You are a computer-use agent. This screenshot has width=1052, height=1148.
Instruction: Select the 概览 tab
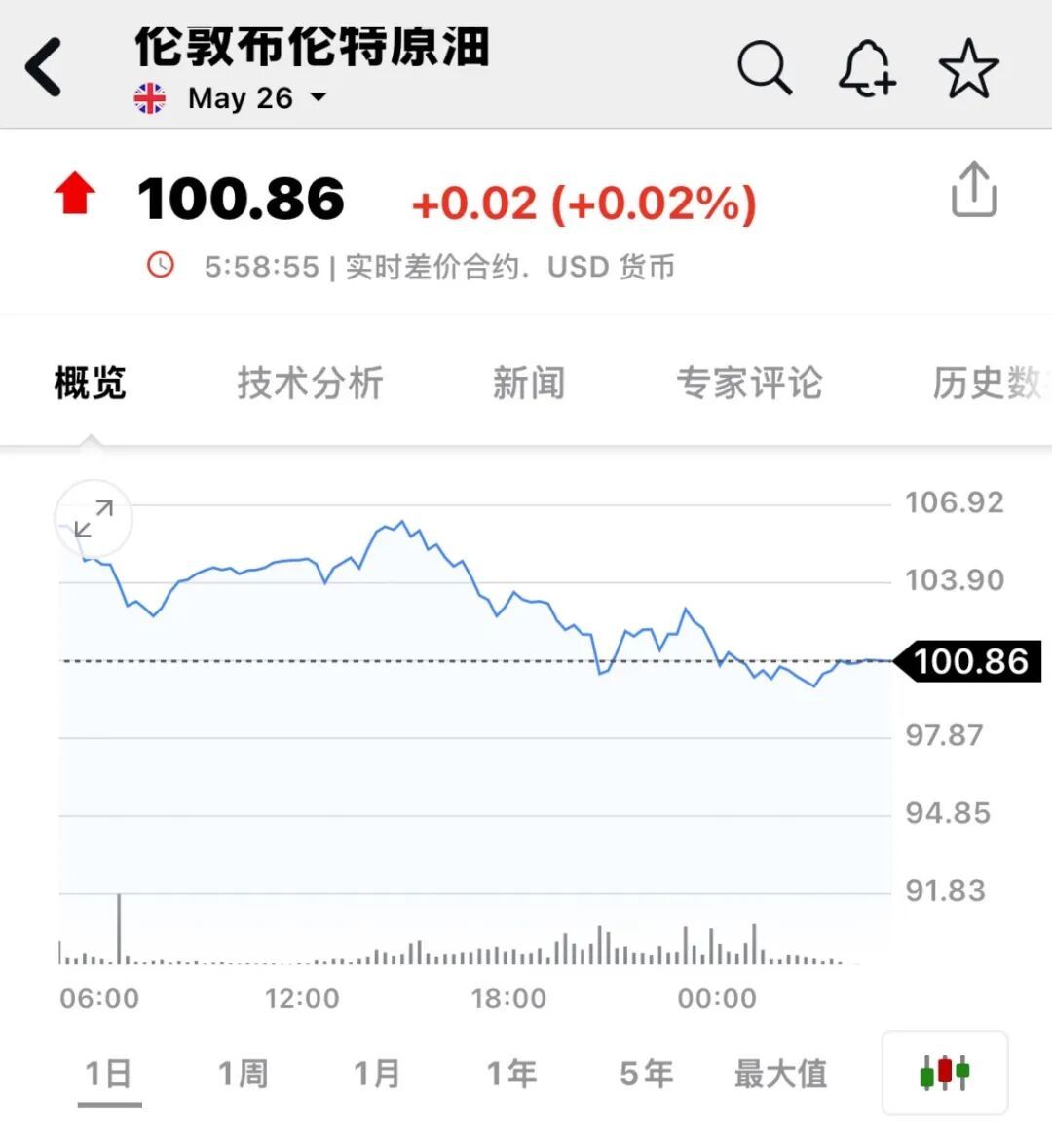pyautogui.click(x=90, y=383)
